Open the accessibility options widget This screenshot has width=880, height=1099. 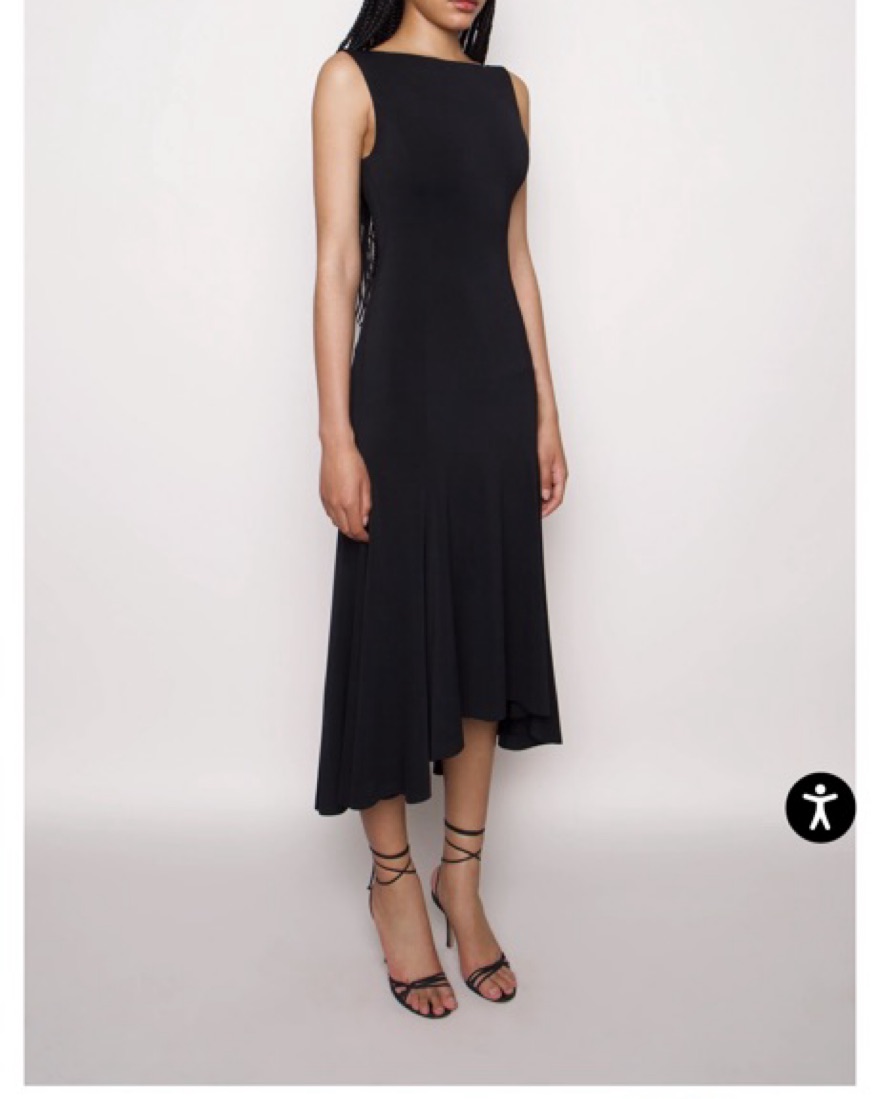click(820, 807)
